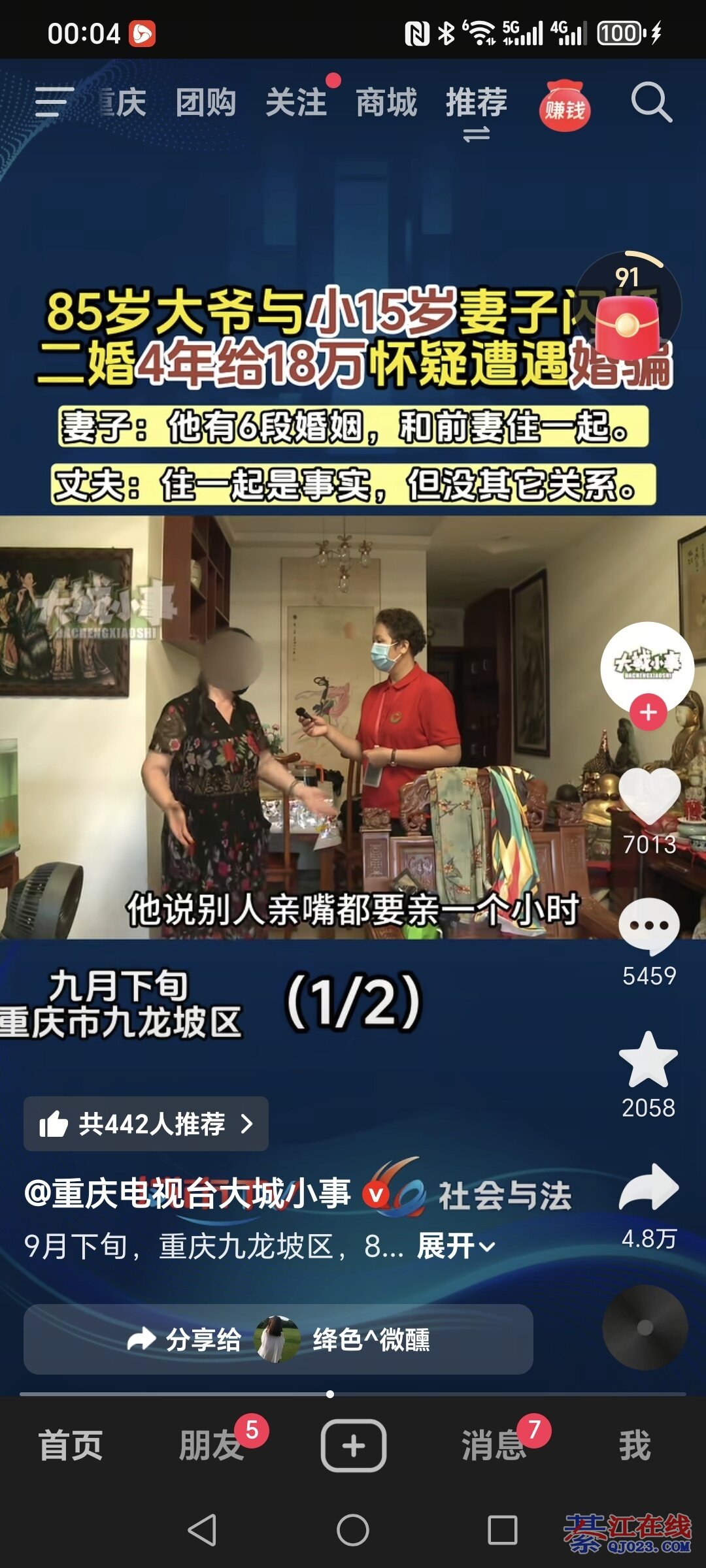Screen dimensions: 706x1568
Task: Open the side drawer menu
Action: pyautogui.click(x=52, y=103)
